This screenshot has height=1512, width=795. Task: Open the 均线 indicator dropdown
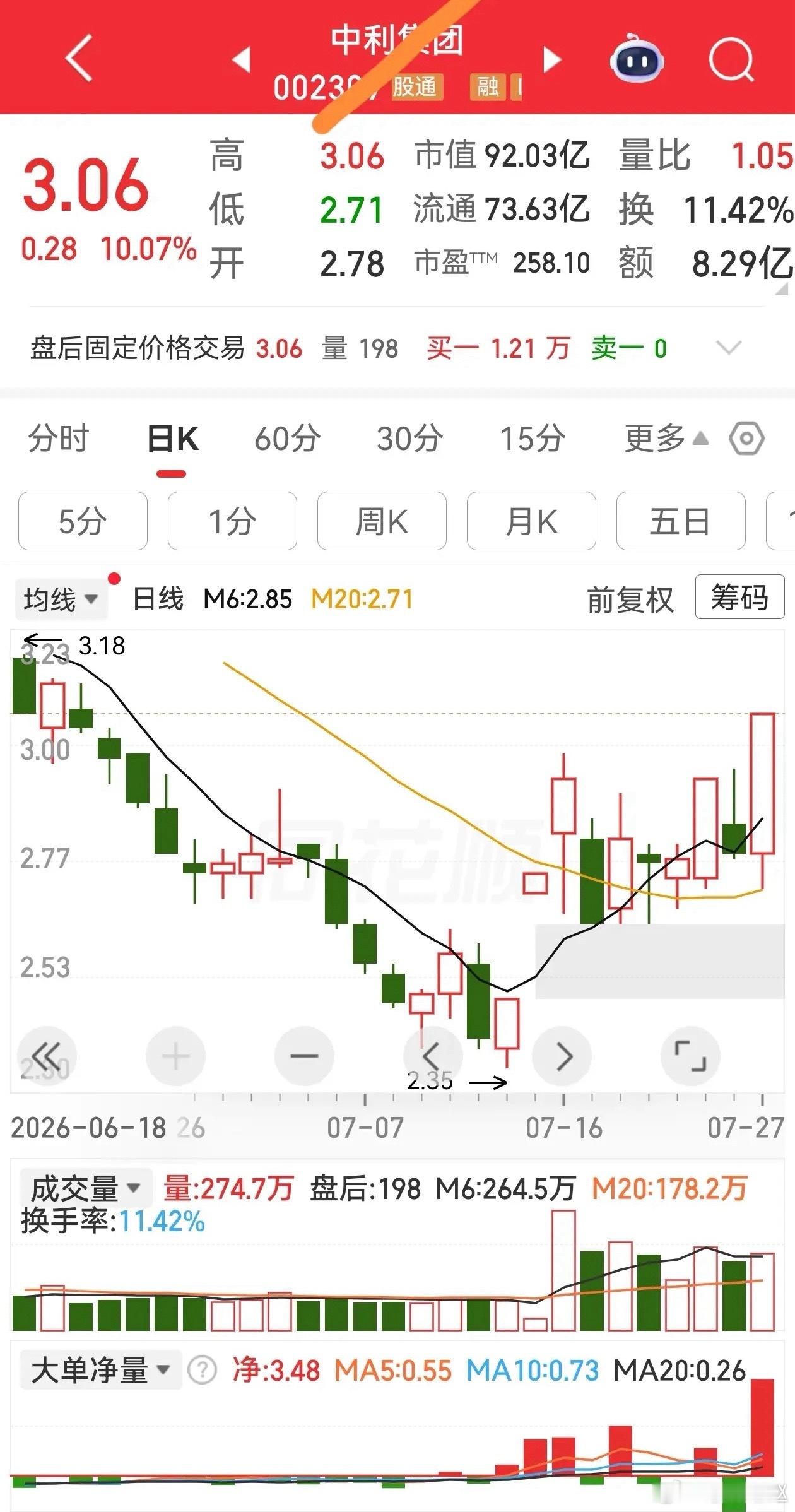[61, 599]
